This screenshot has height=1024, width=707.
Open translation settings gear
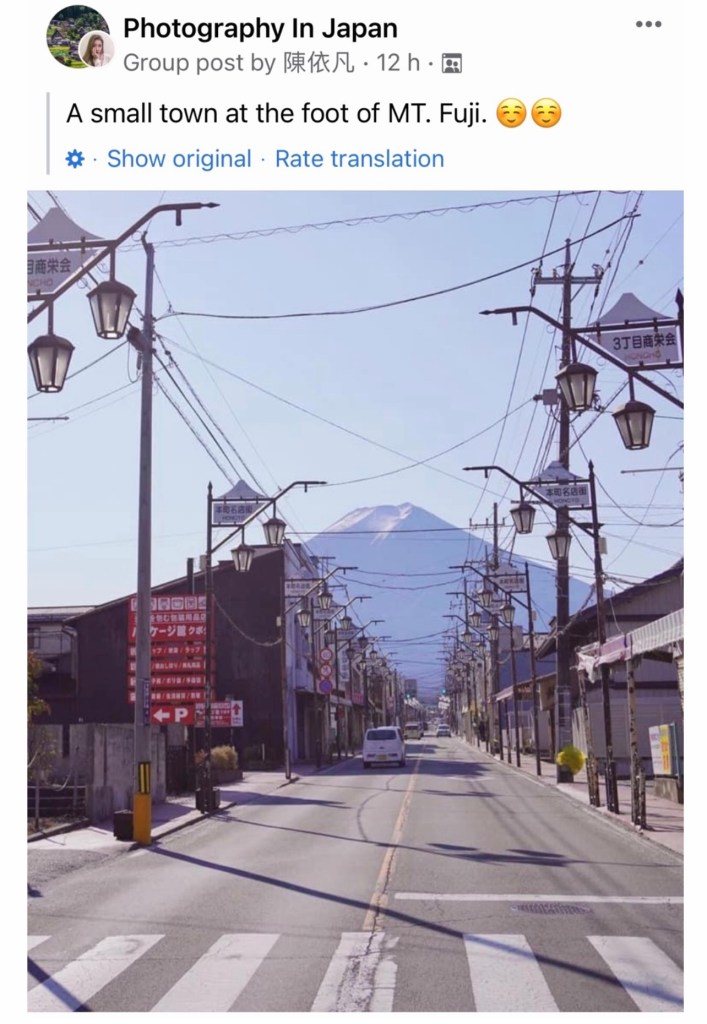point(75,159)
